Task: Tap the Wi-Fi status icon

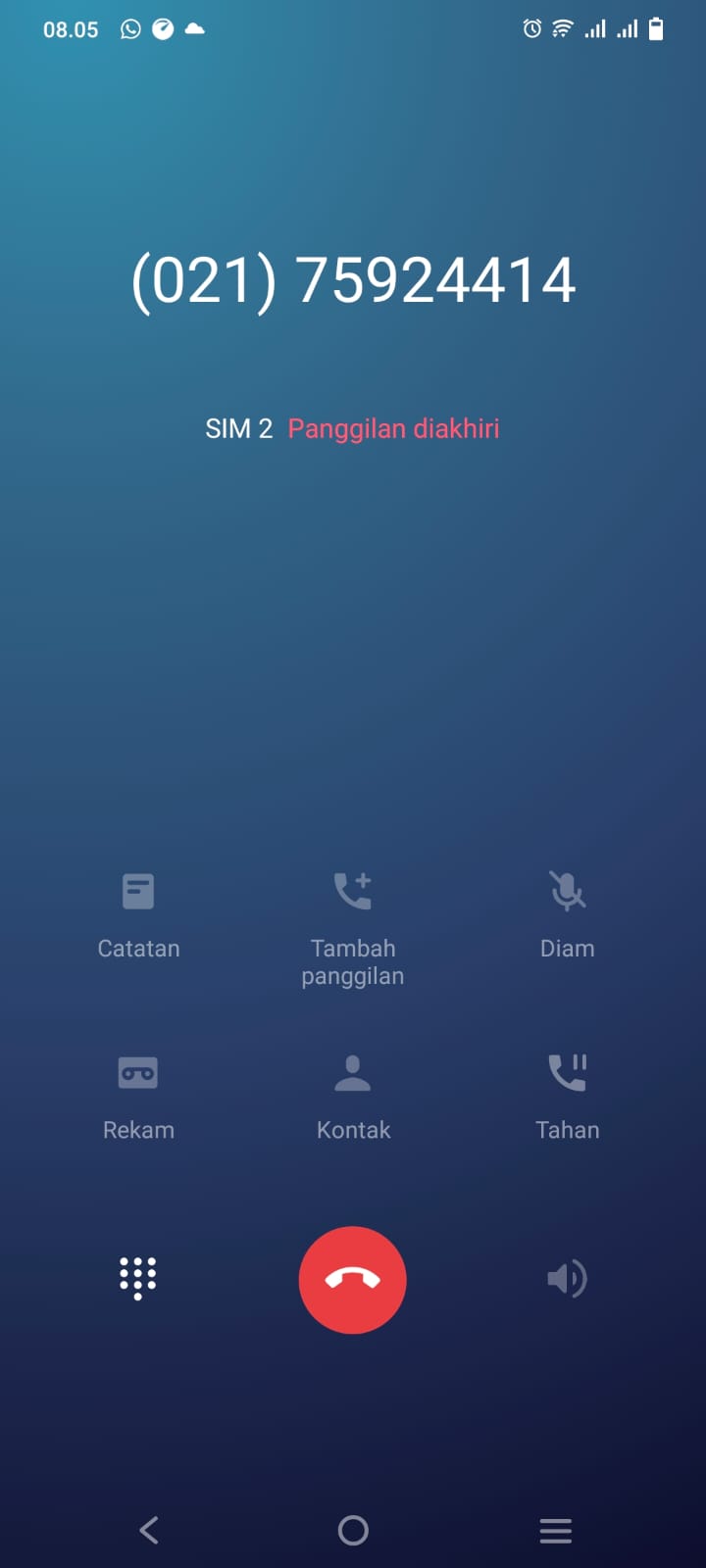Action: tap(561, 29)
